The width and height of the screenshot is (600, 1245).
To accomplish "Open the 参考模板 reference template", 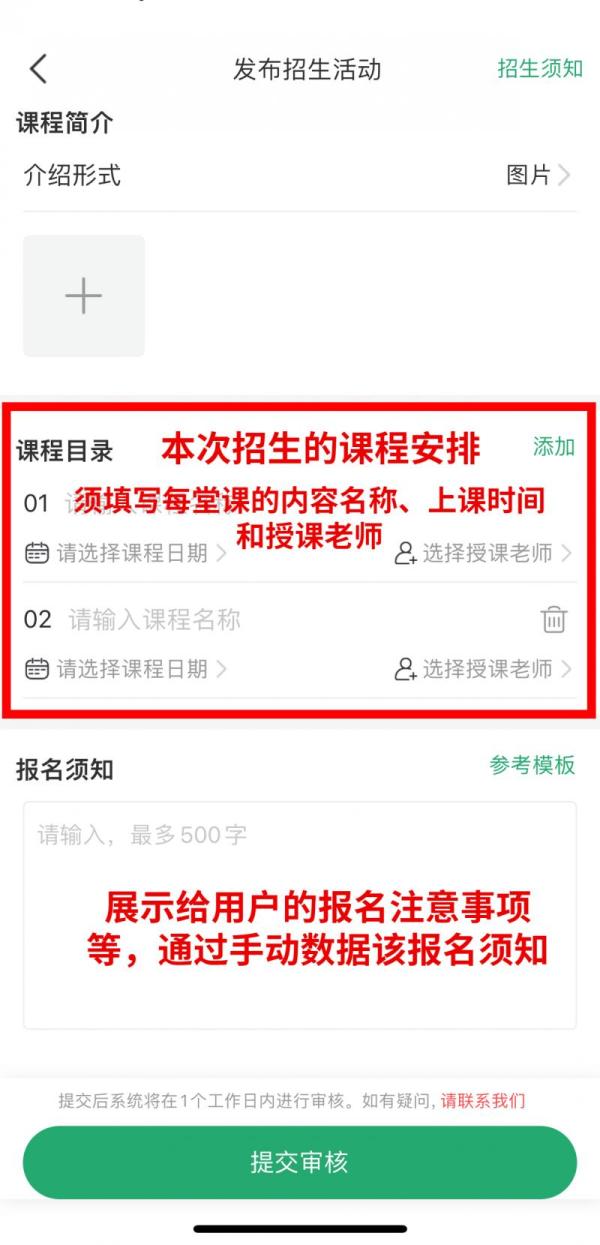I will tap(532, 765).
